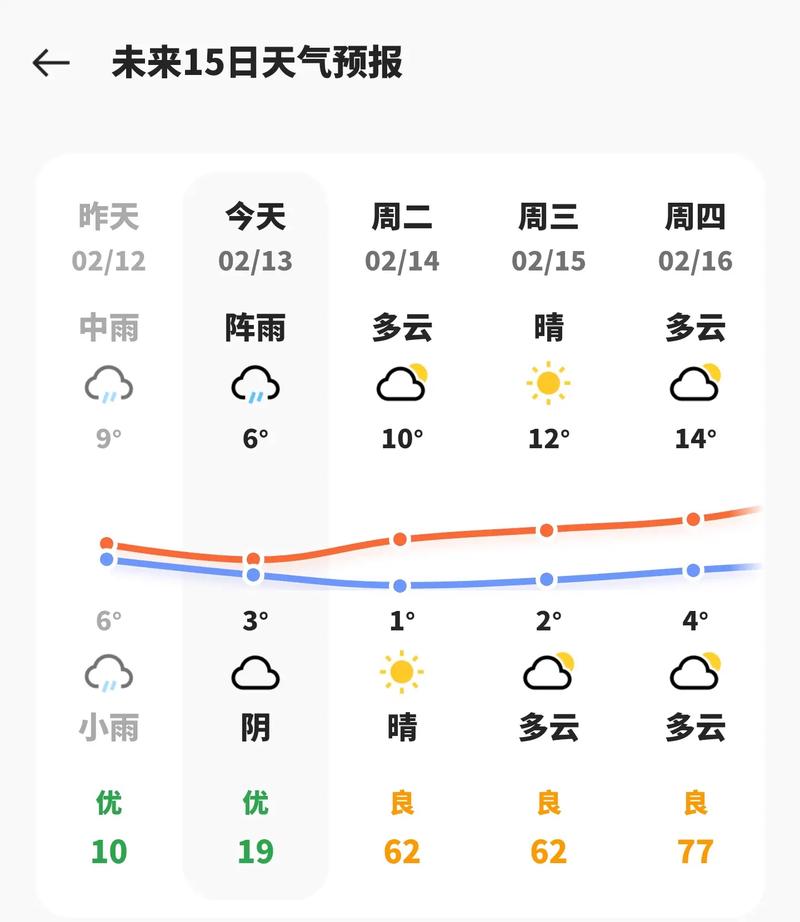Select the green 优 air quality for 今天
800x922 pixels.
[255, 801]
